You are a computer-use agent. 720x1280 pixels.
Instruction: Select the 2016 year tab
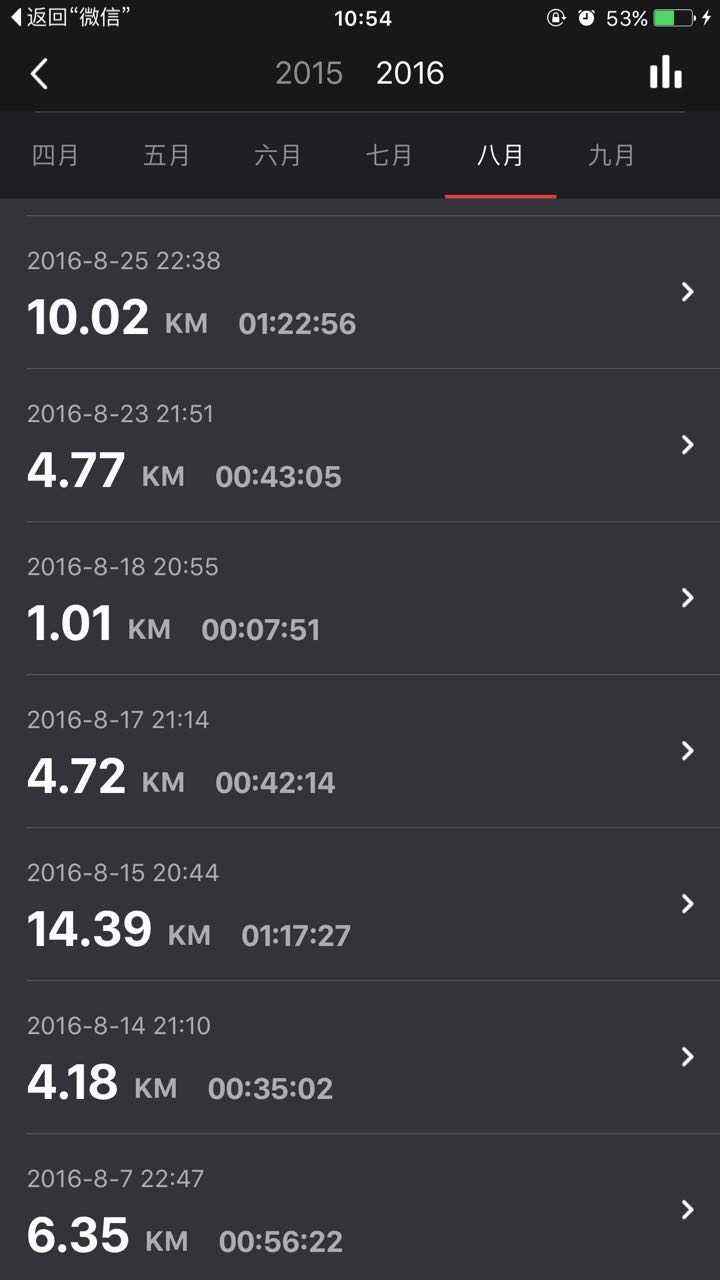410,73
